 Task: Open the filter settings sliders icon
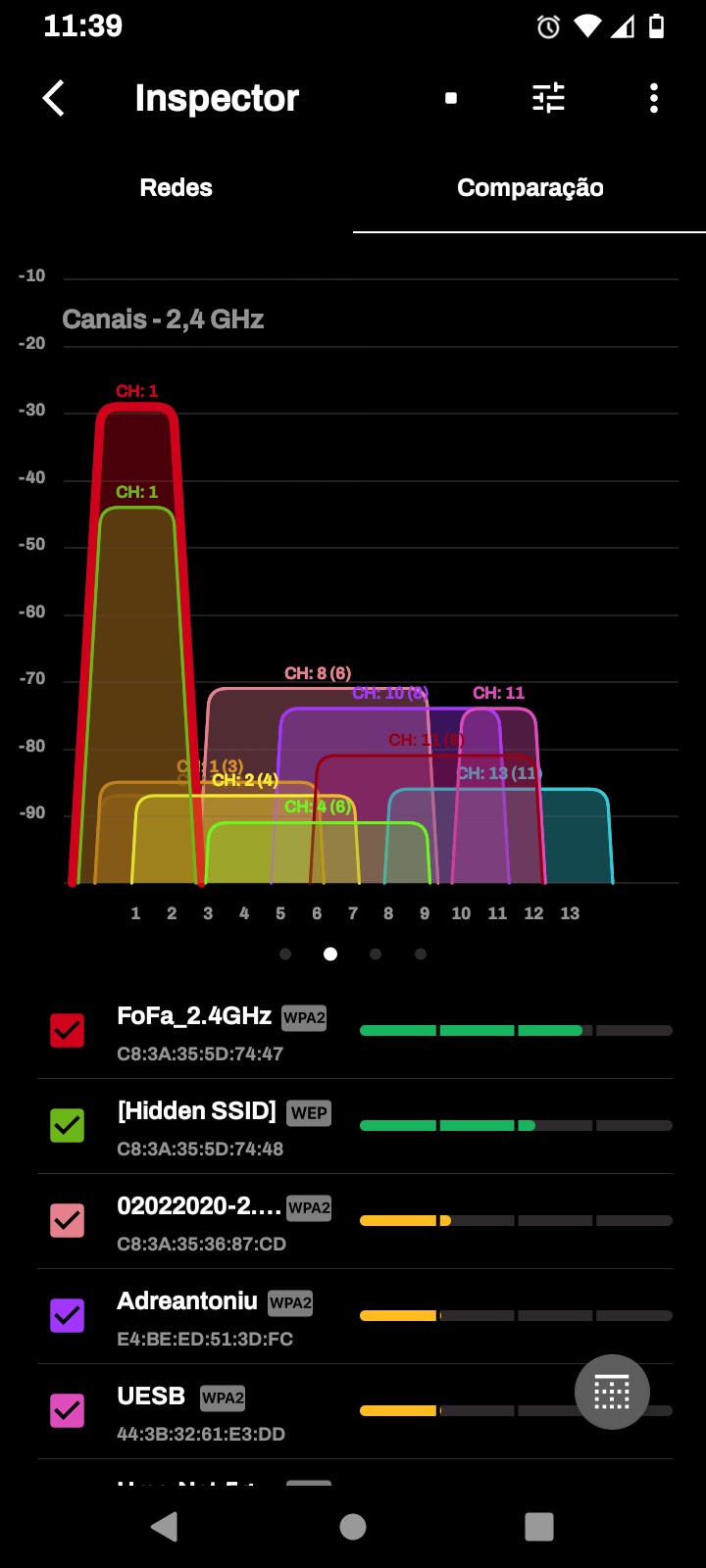pyautogui.click(x=548, y=98)
